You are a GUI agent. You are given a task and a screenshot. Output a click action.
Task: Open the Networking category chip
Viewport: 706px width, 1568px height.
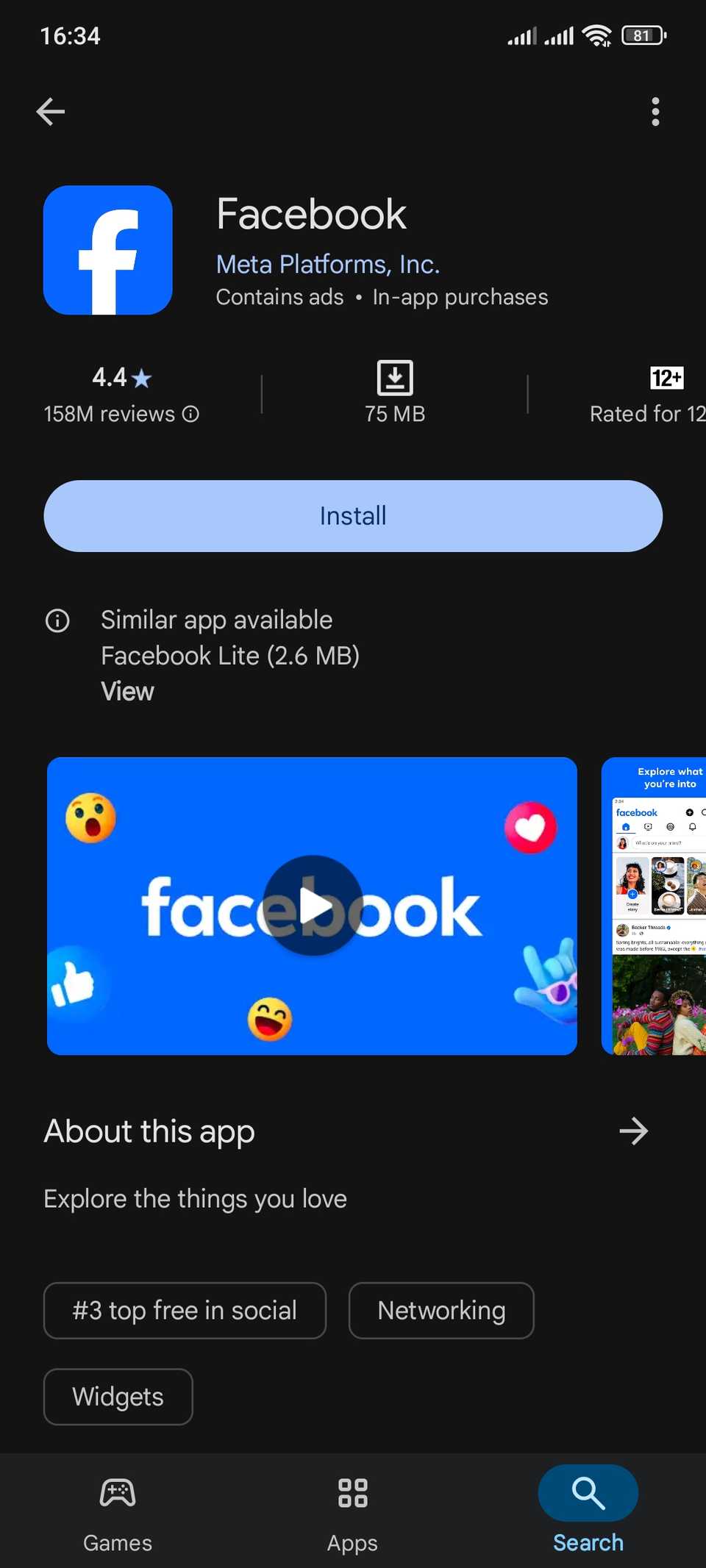(441, 1310)
